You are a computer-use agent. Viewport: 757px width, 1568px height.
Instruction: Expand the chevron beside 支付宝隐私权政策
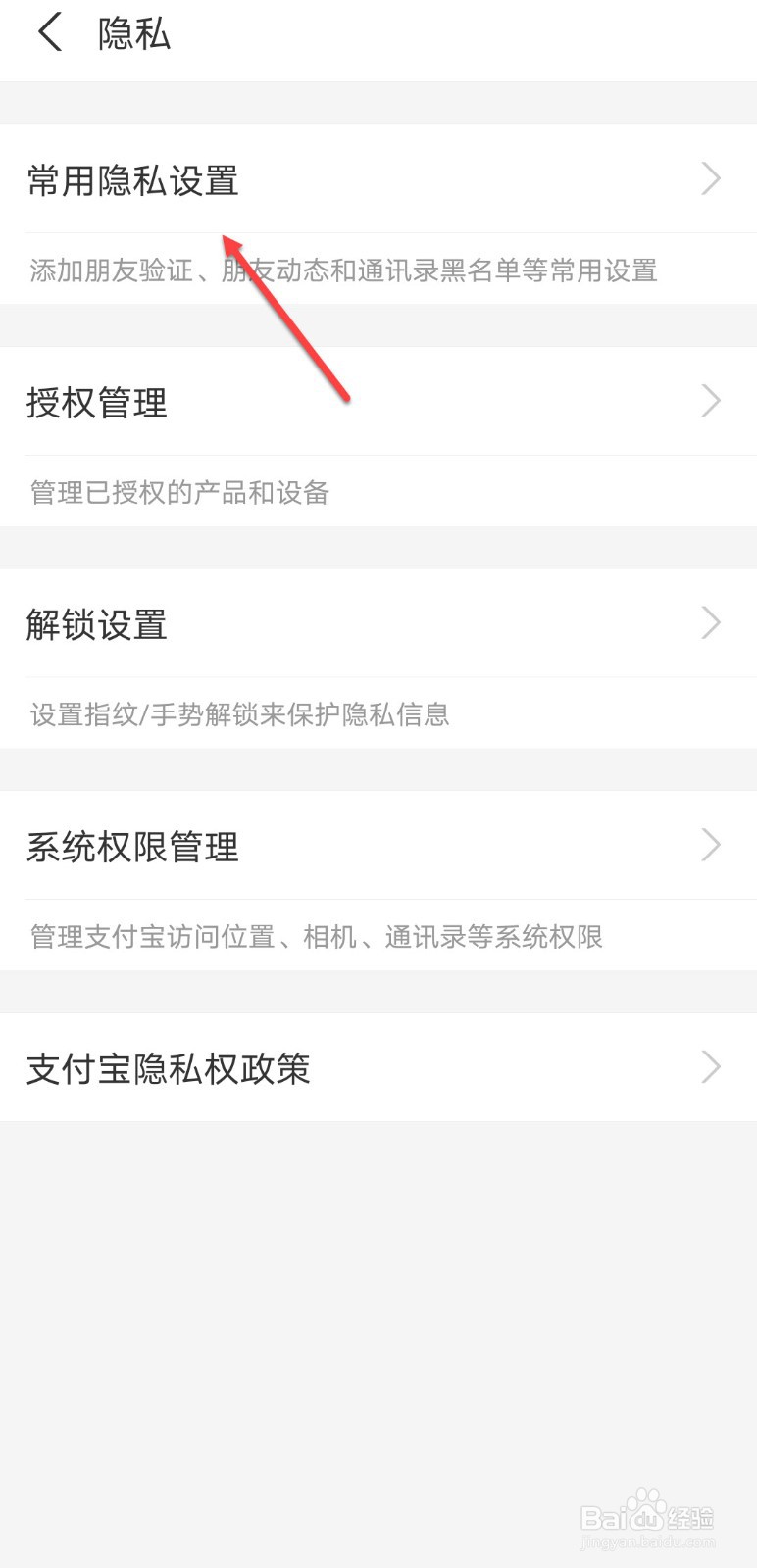(712, 1066)
